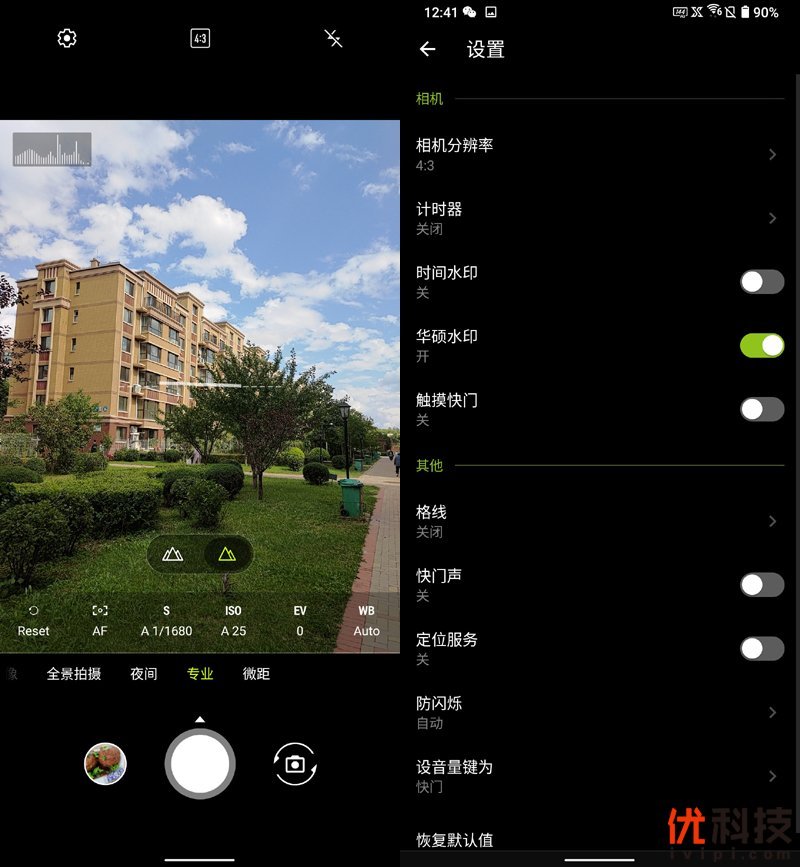Switch to 微距 macro mode
The width and height of the screenshot is (800, 867).
click(256, 674)
